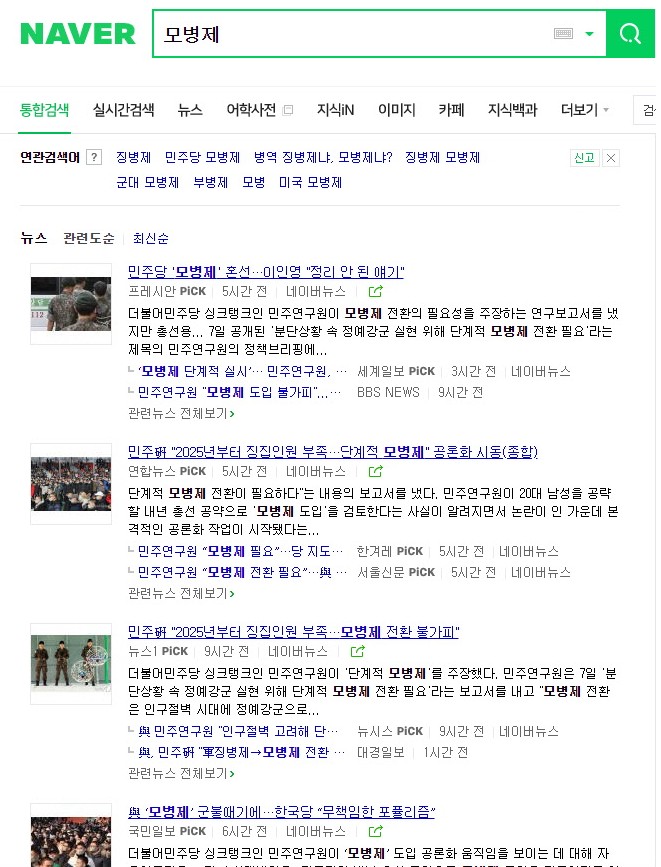Viewport: 661px width, 867px height.
Task: Expand the search suggestion dropdown arrow
Action: tap(589, 34)
